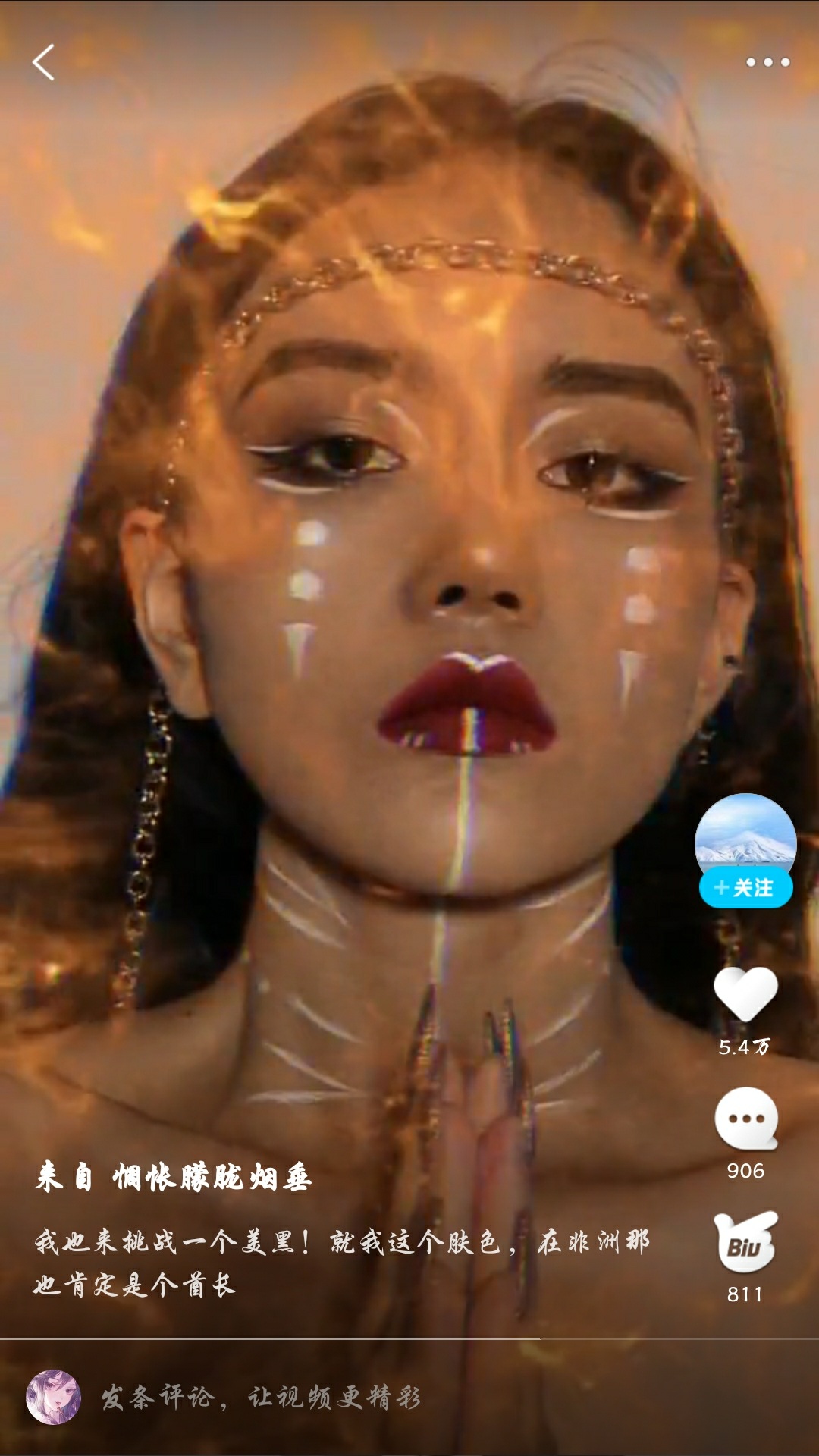Follow the author with the 关注 button
Screen dimensions: 819x1456
745,888
